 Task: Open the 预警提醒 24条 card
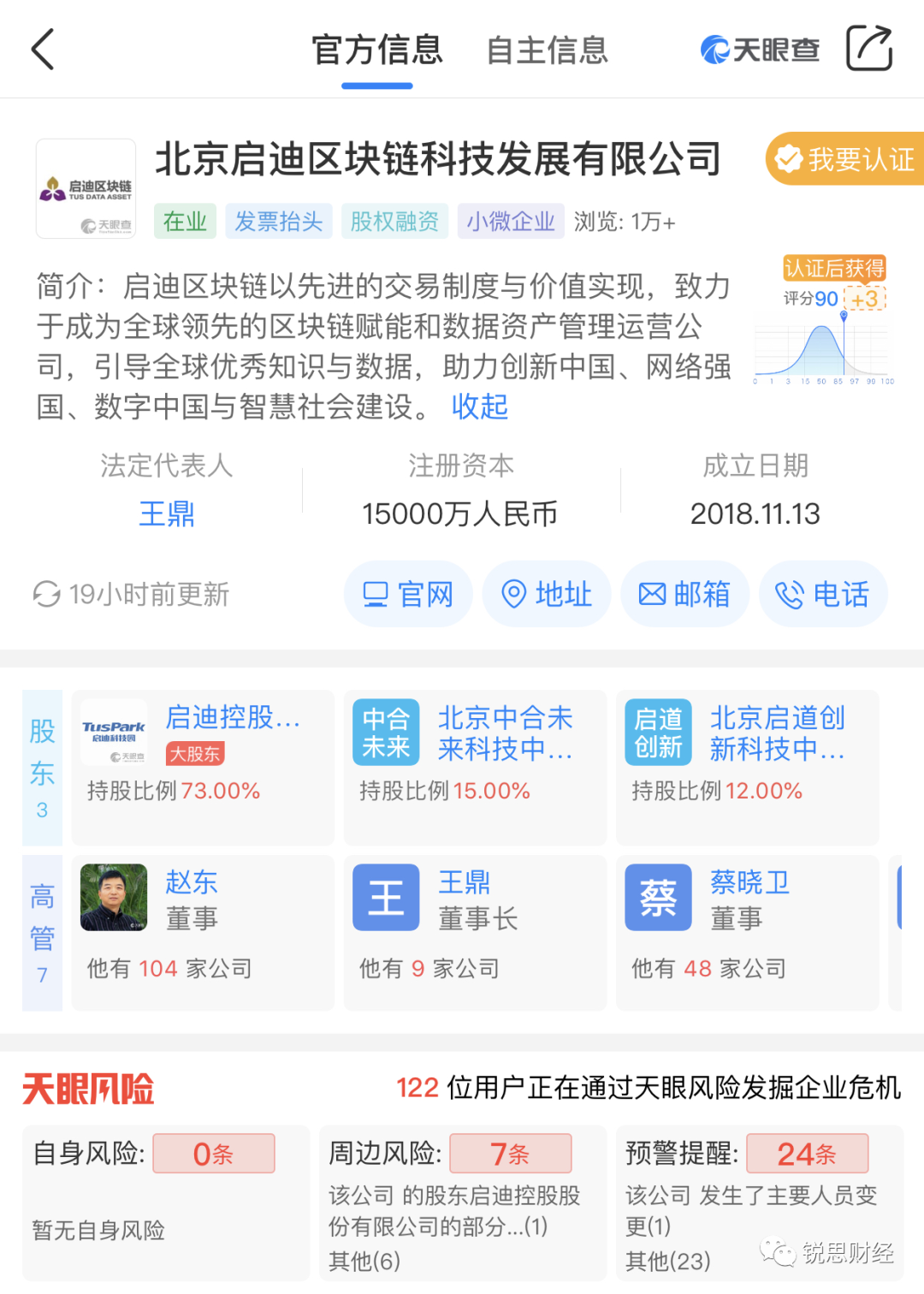click(759, 1202)
